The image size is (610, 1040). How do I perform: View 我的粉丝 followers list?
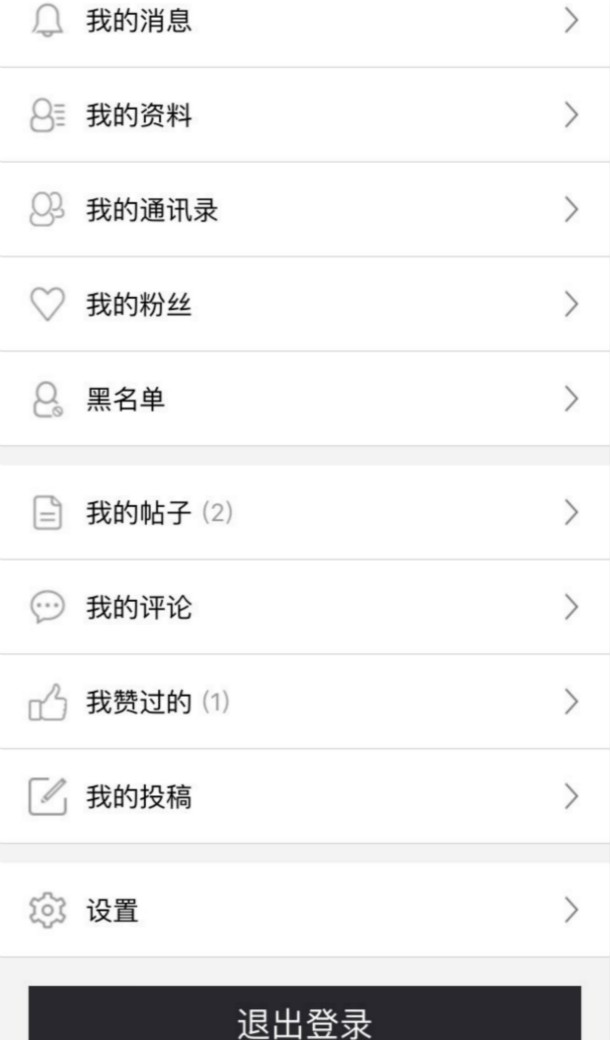305,304
